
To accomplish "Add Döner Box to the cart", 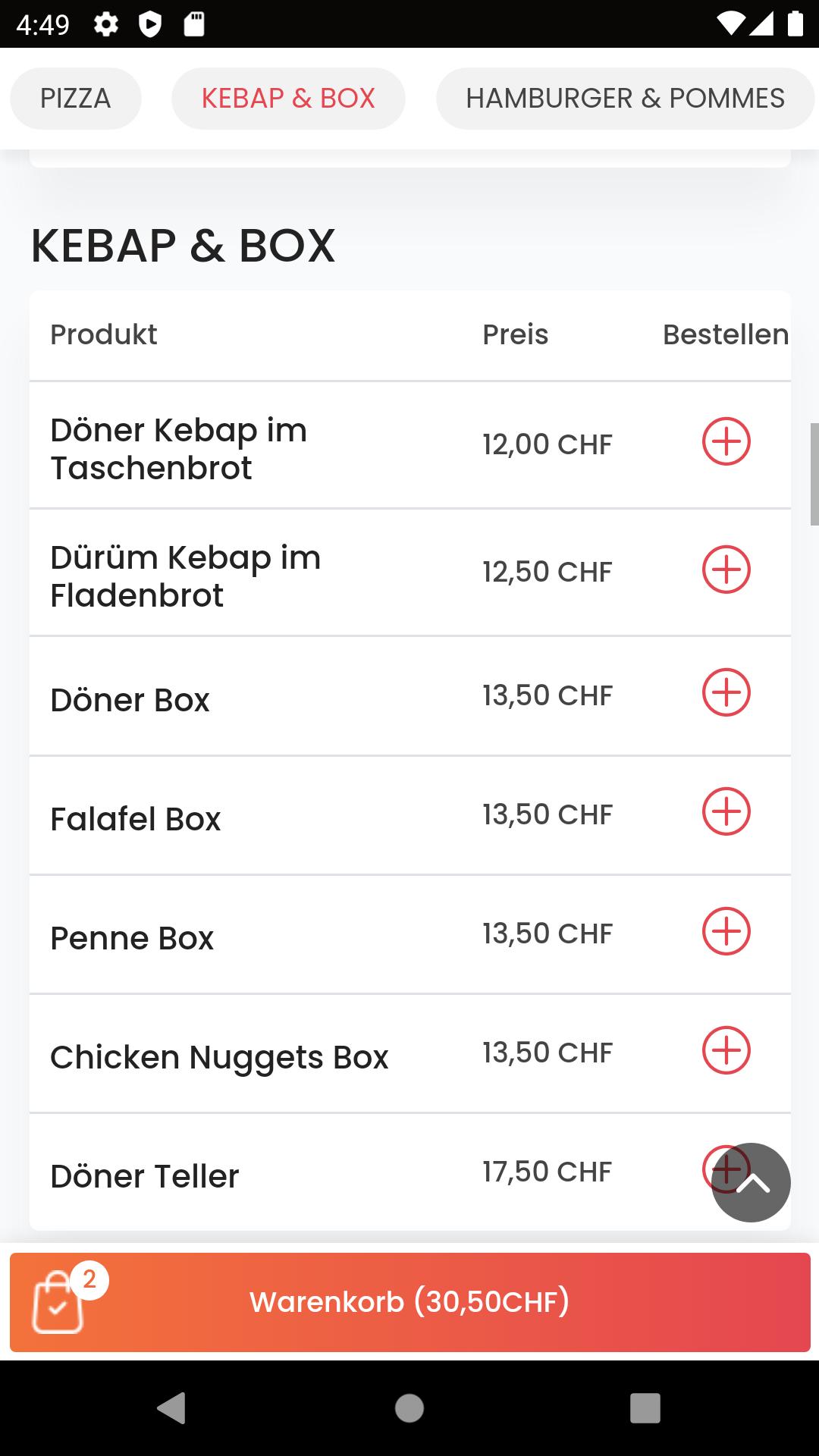I will tap(726, 692).
